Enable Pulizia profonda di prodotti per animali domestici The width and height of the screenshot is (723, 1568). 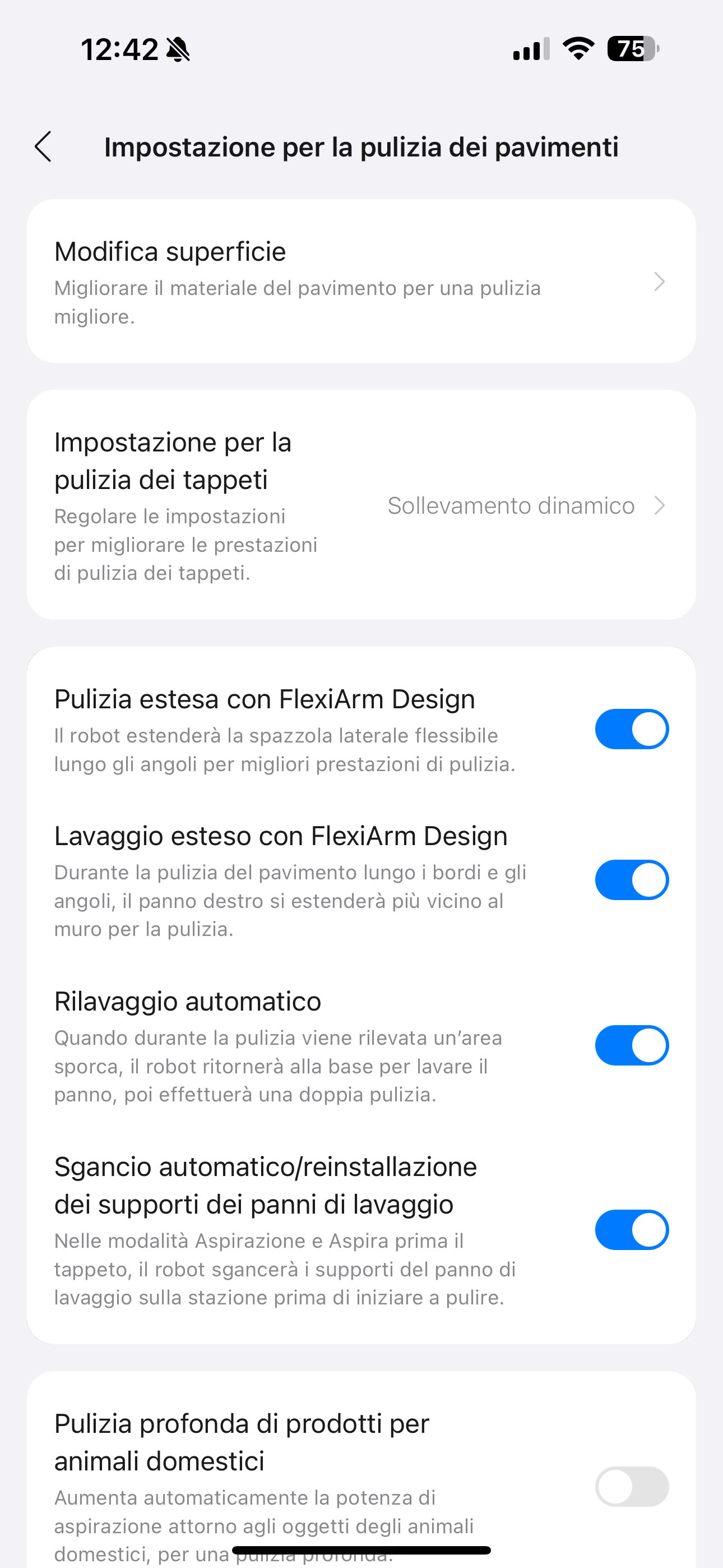[632, 1487]
